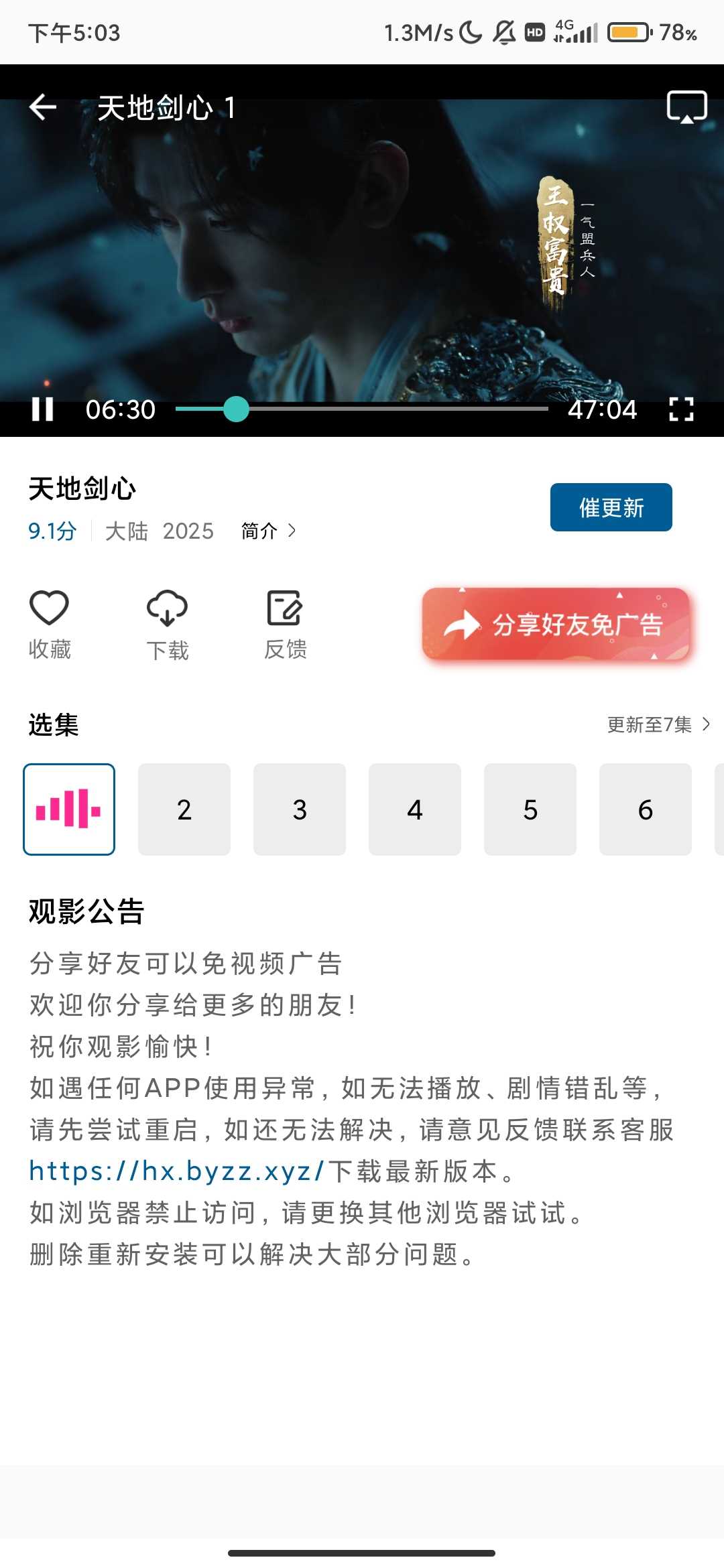Select the currently playing episode indicator
The width and height of the screenshot is (724, 1568).
click(x=69, y=809)
